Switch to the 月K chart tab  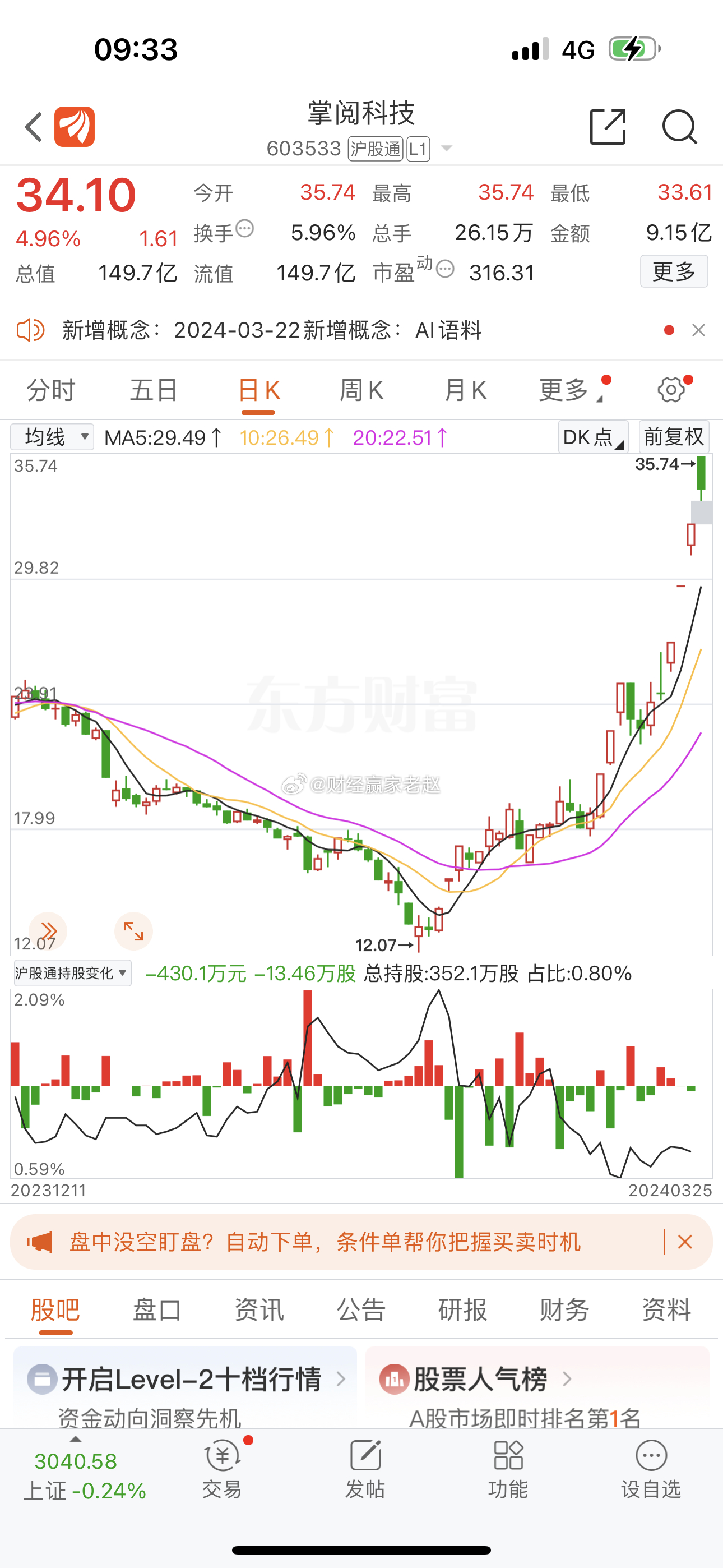[x=465, y=390]
